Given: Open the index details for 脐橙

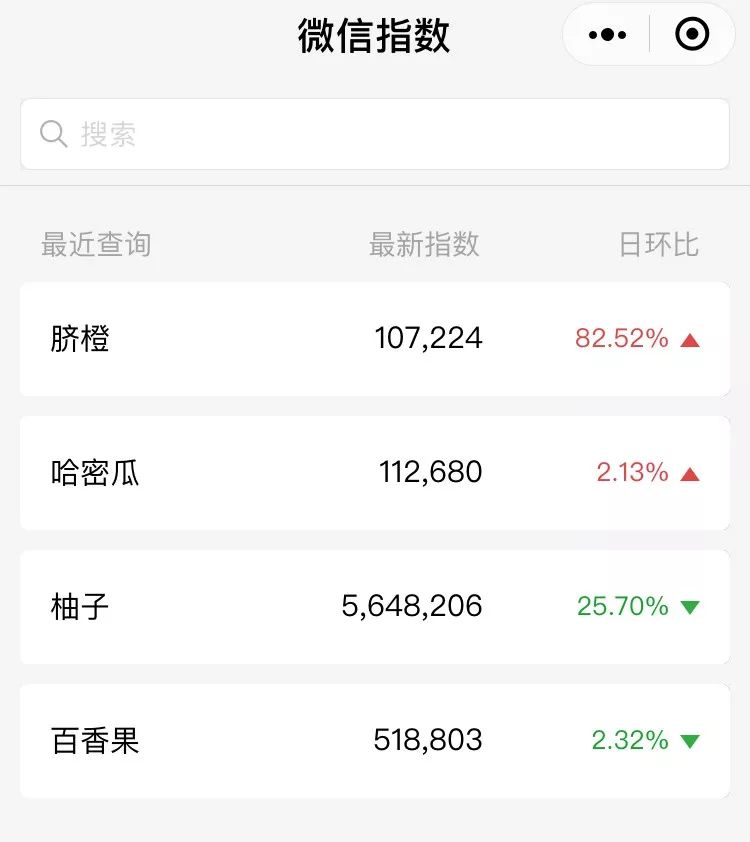Looking at the screenshot, I should (x=375, y=339).
